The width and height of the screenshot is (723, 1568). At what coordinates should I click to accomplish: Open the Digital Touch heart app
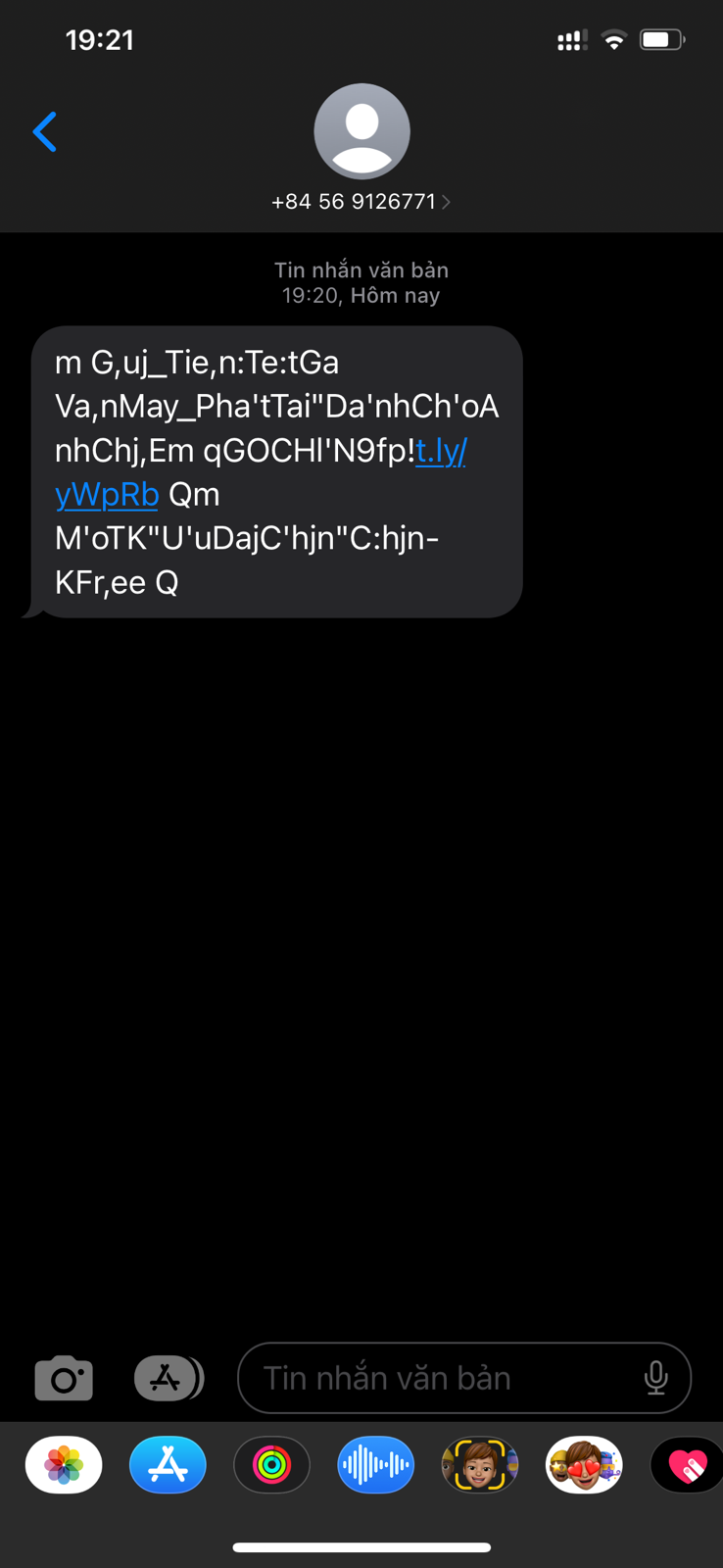click(x=687, y=1465)
